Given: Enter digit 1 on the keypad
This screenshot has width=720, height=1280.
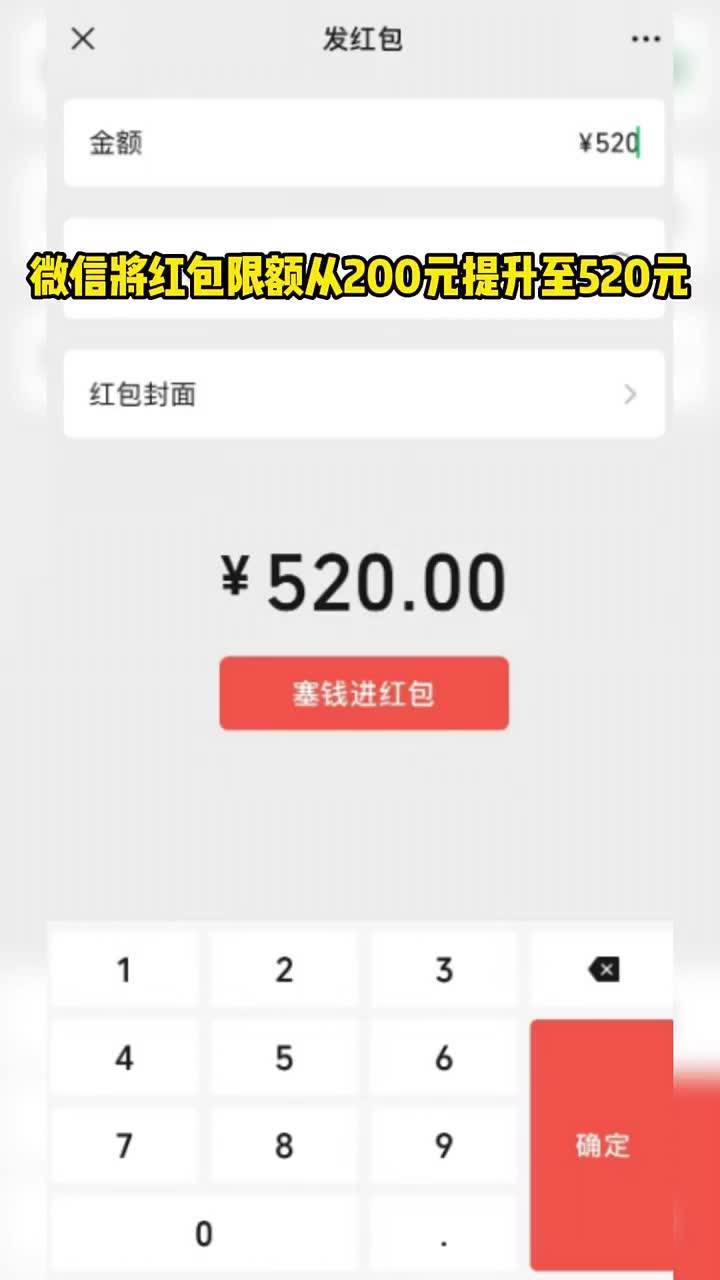Looking at the screenshot, I should (124, 969).
